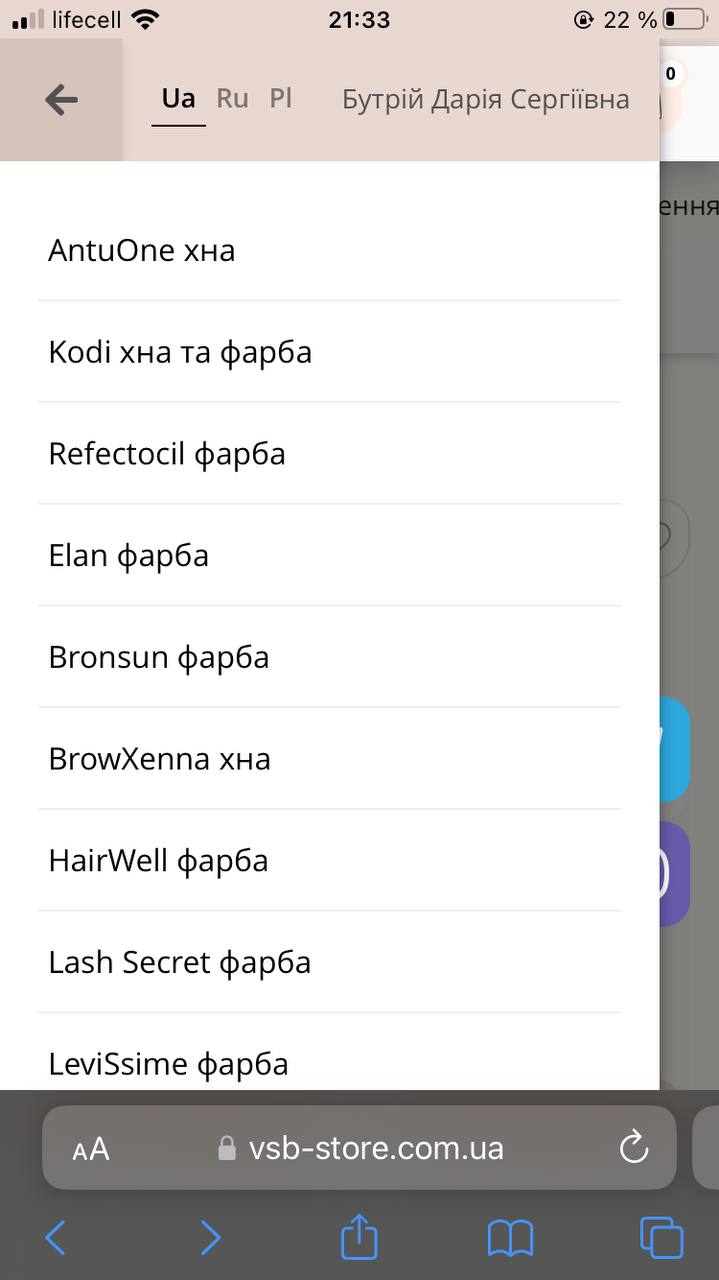Reload the page in Safari

tap(634, 1148)
